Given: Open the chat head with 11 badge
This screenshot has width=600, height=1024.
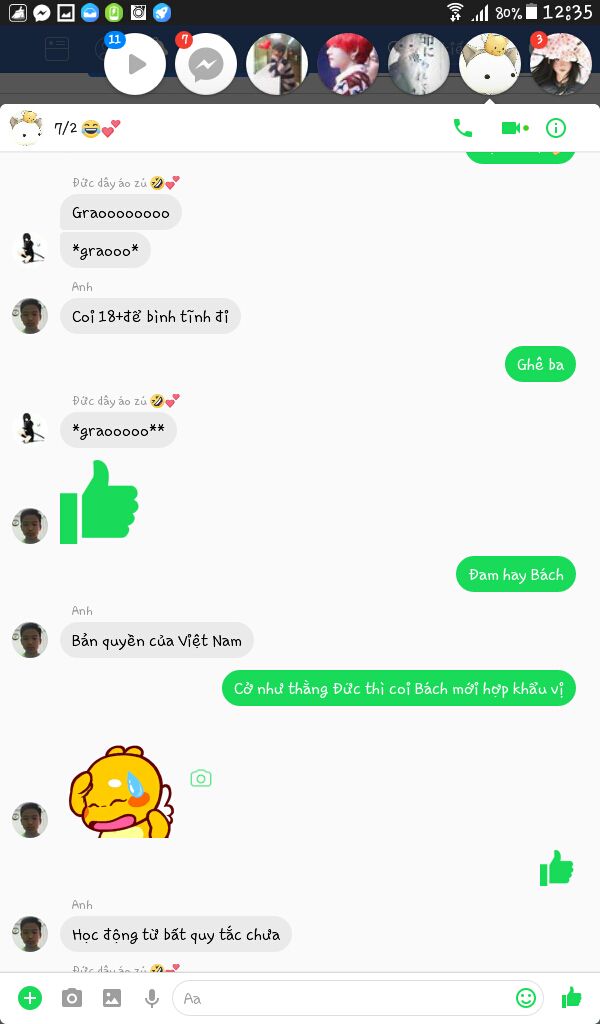Looking at the screenshot, I should click(135, 64).
